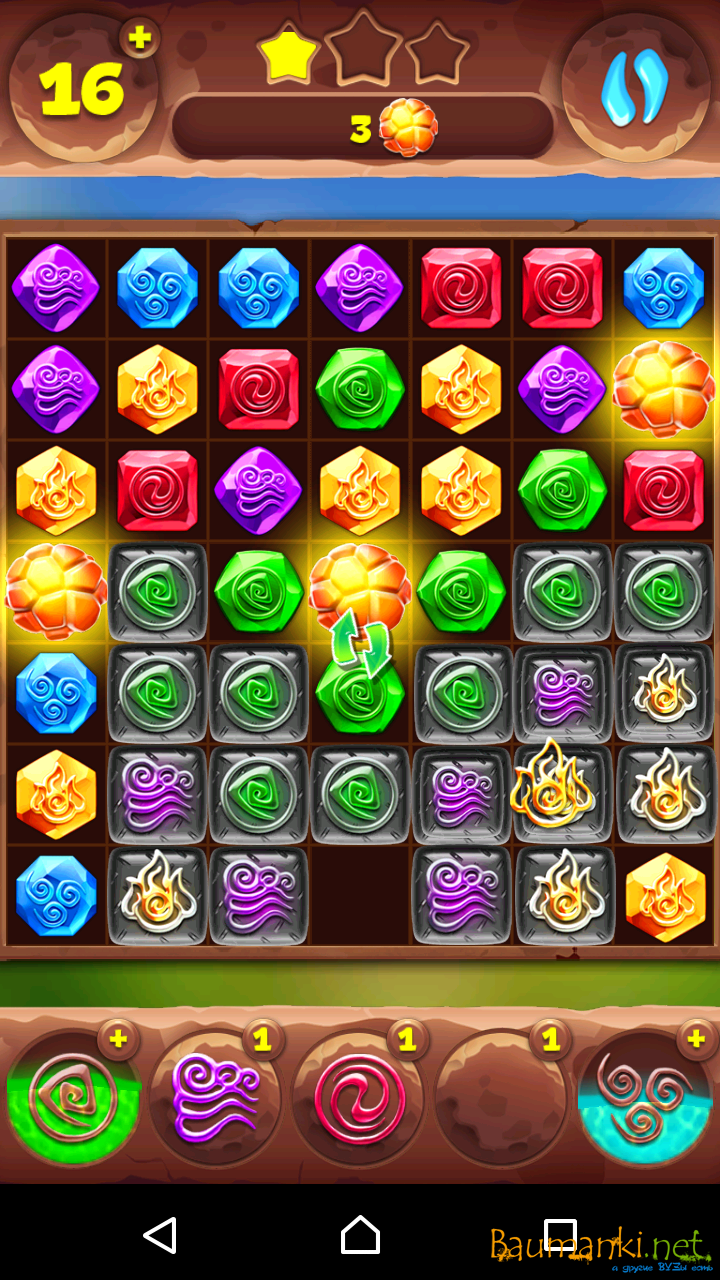Image resolution: width=720 pixels, height=1280 pixels.
Task: Go back with the system back button
Action: (160, 1235)
